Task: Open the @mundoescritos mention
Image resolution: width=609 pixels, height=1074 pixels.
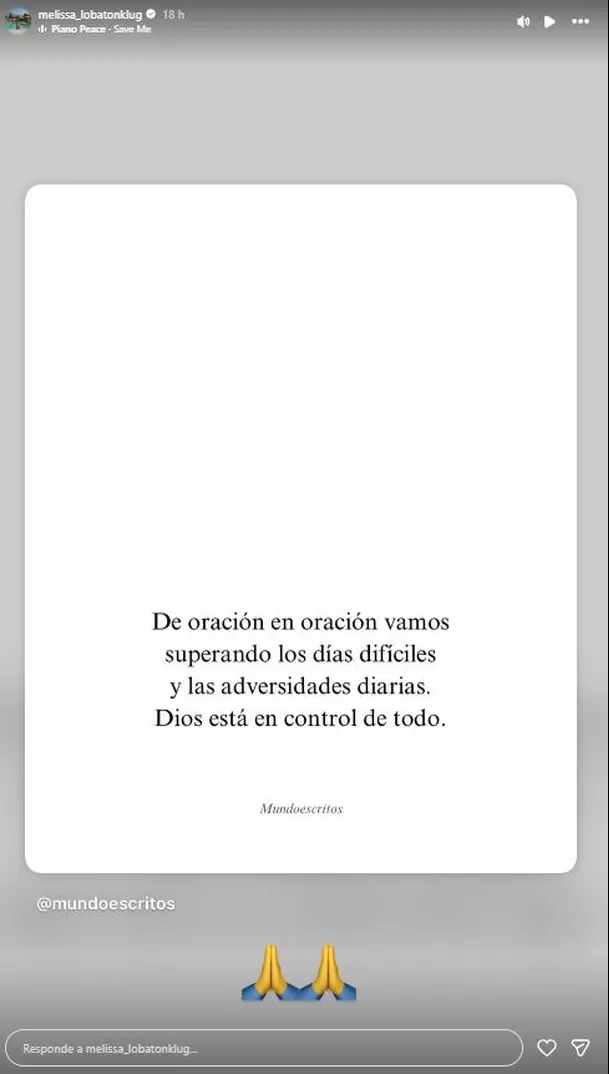Action: 106,903
